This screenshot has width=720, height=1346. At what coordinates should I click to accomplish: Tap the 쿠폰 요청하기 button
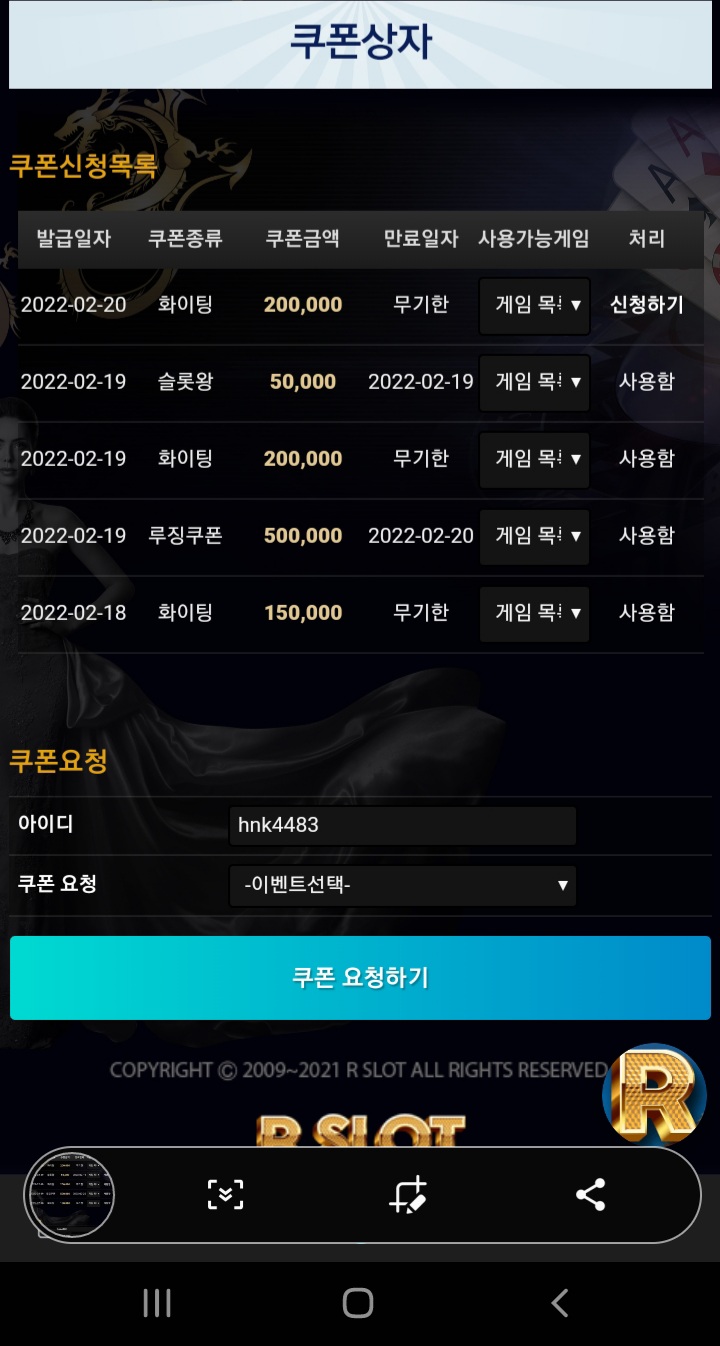click(x=360, y=978)
